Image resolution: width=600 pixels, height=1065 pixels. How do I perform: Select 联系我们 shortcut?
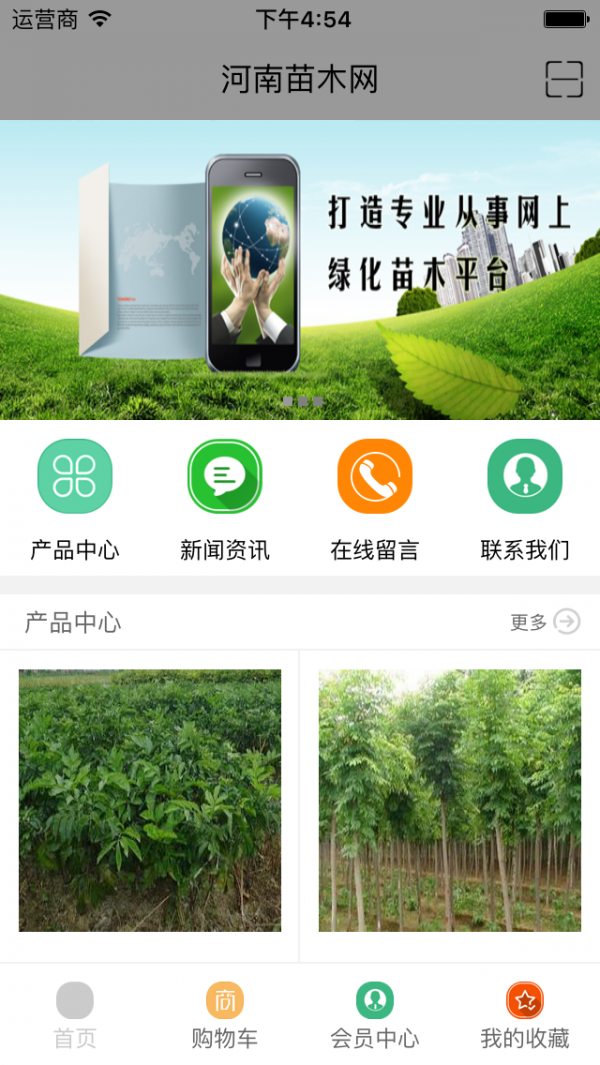tap(525, 499)
